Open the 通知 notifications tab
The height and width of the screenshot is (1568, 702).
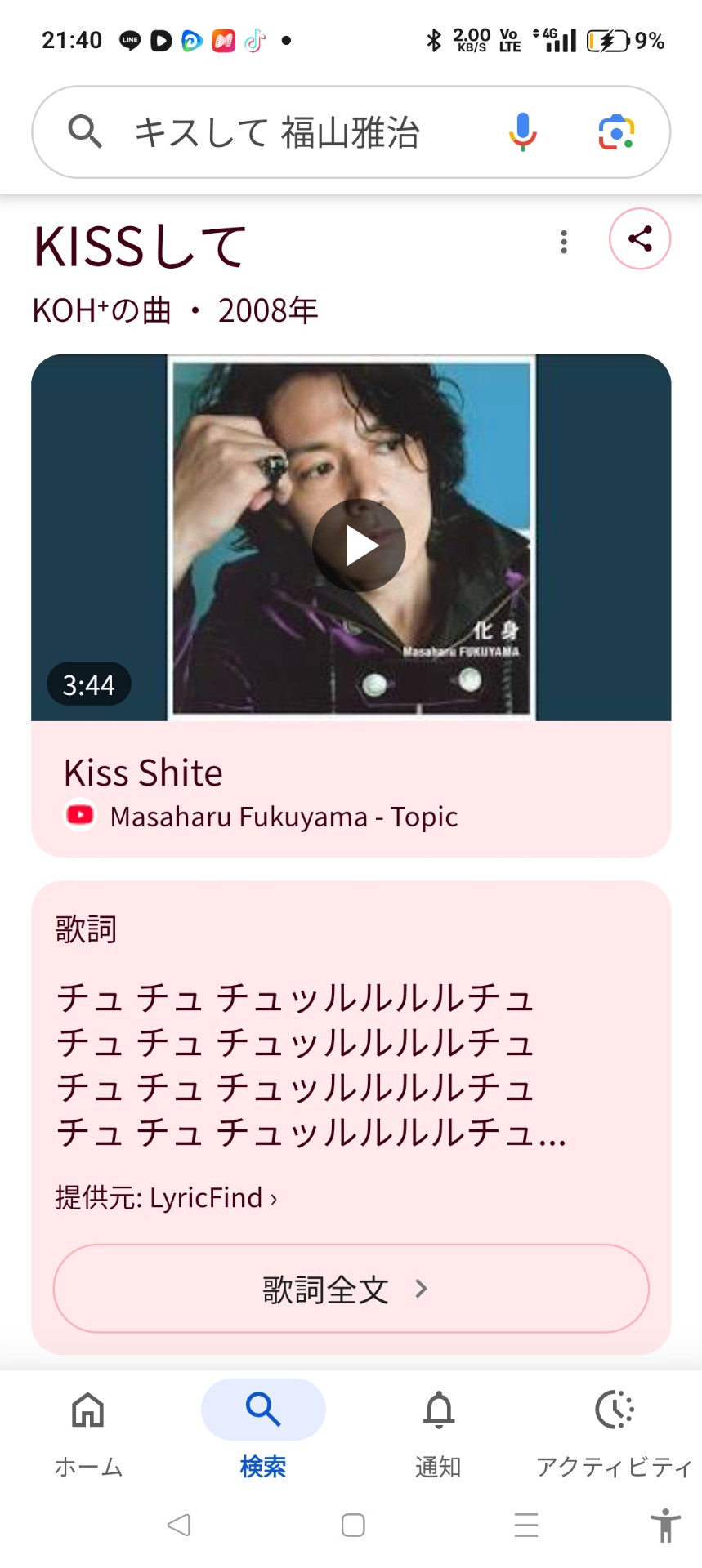(438, 1431)
